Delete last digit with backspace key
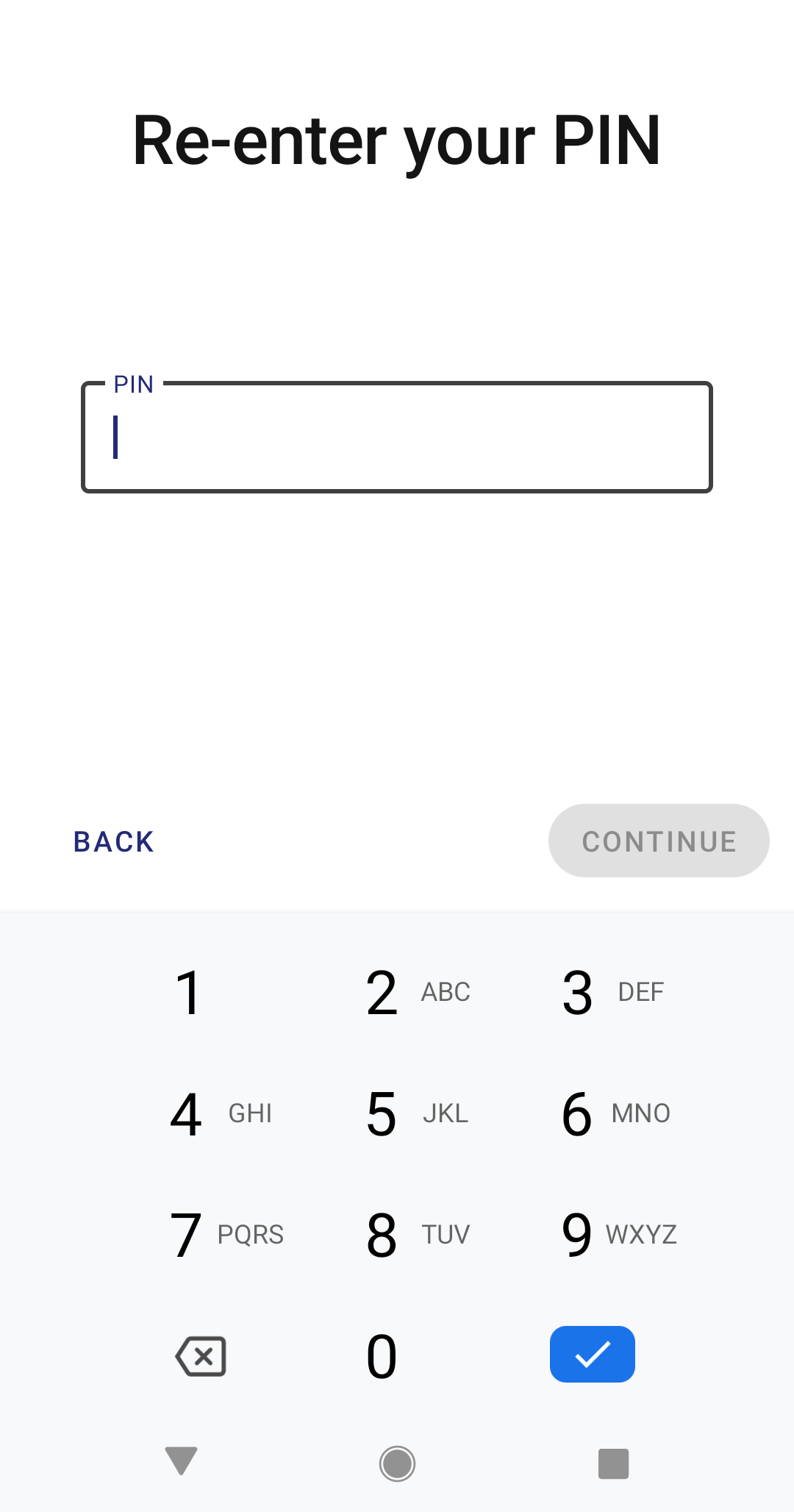 click(201, 1355)
